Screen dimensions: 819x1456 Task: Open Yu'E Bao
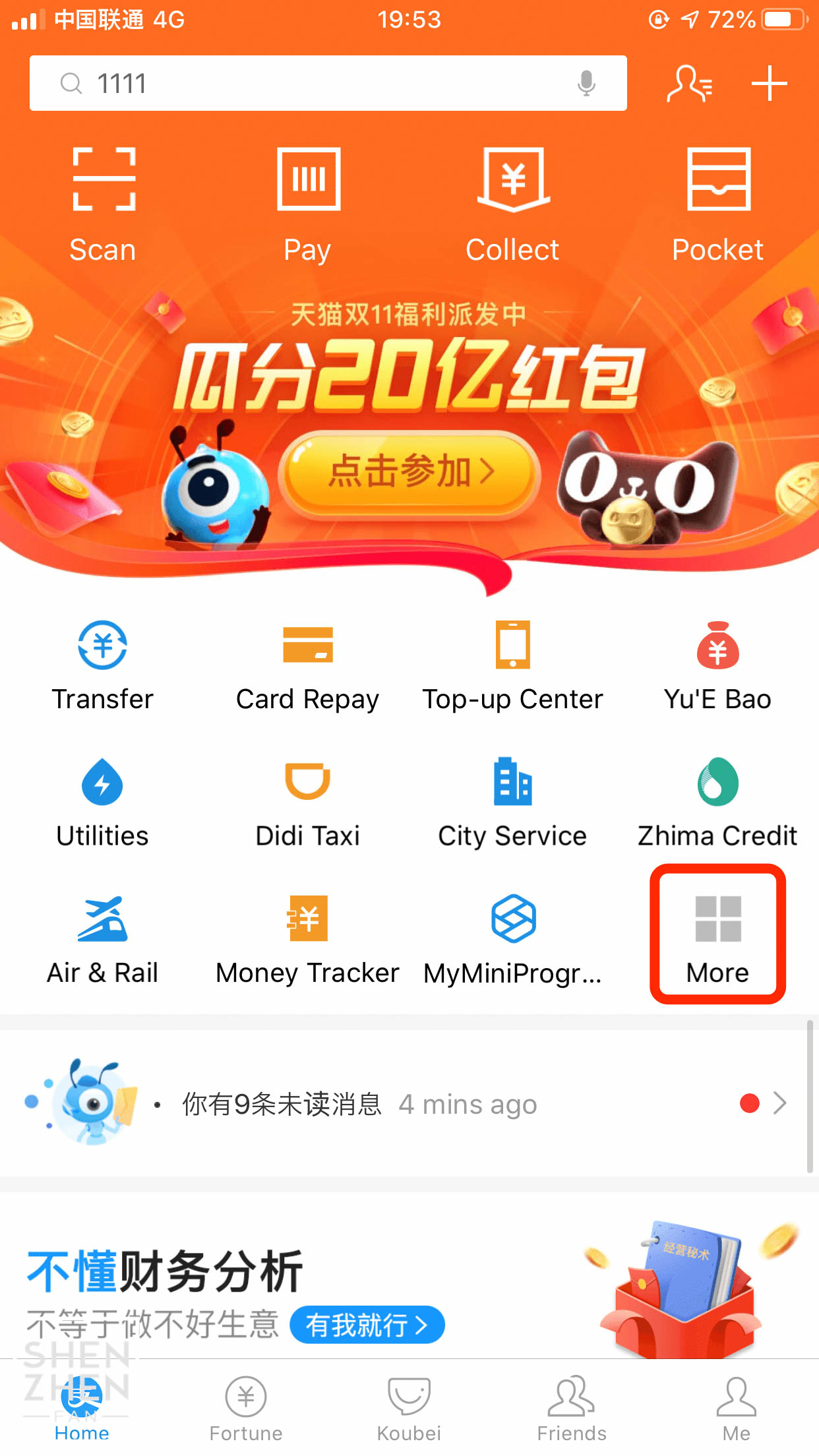718,666
